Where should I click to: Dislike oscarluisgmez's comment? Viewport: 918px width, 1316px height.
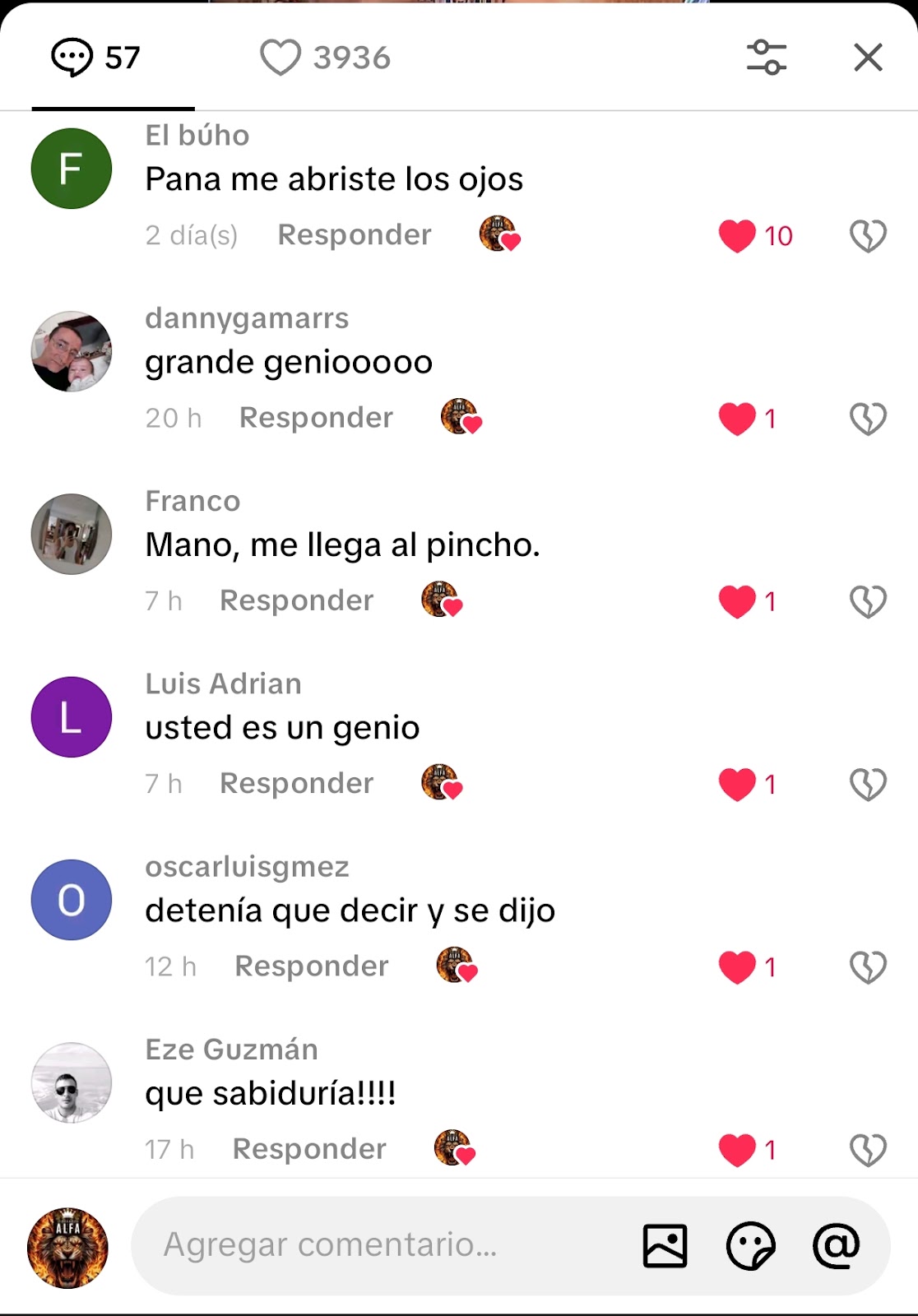tap(868, 967)
